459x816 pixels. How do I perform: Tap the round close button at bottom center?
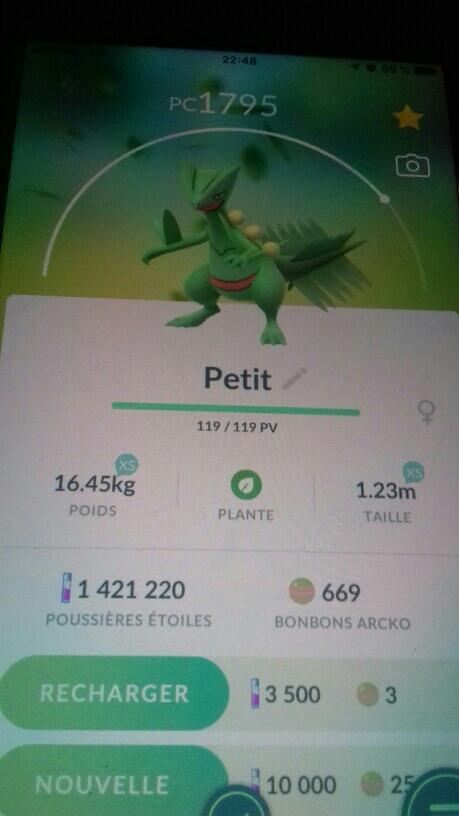tap(237, 801)
